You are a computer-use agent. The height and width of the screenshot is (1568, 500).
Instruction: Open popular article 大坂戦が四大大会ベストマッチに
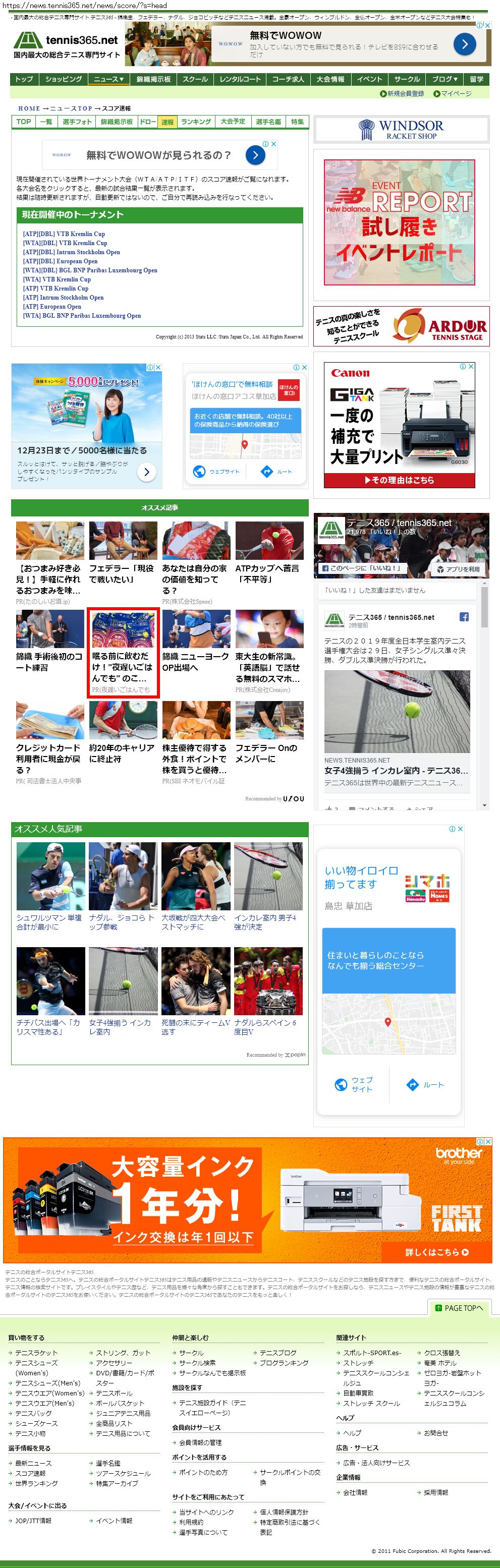pos(194,921)
